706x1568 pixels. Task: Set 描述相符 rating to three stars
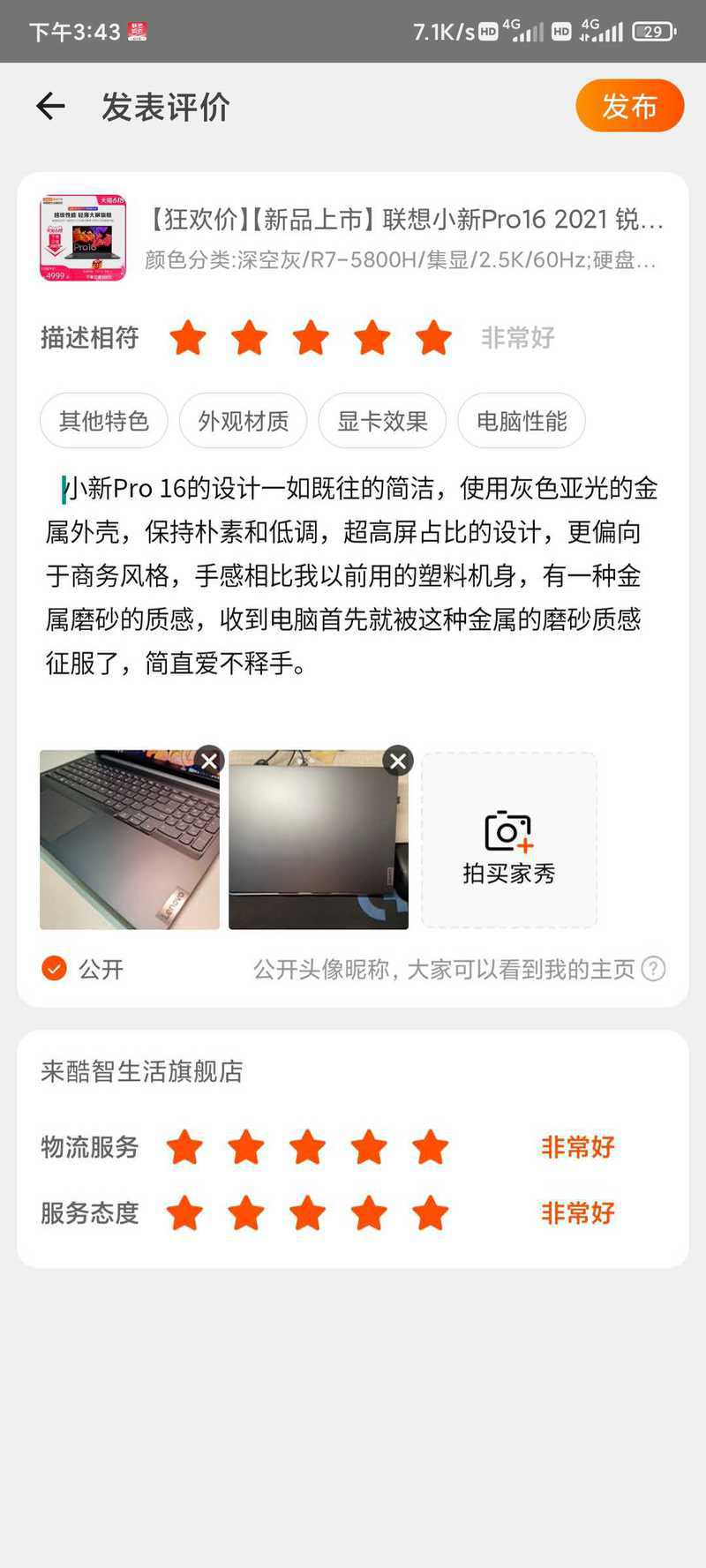pyautogui.click(x=311, y=338)
